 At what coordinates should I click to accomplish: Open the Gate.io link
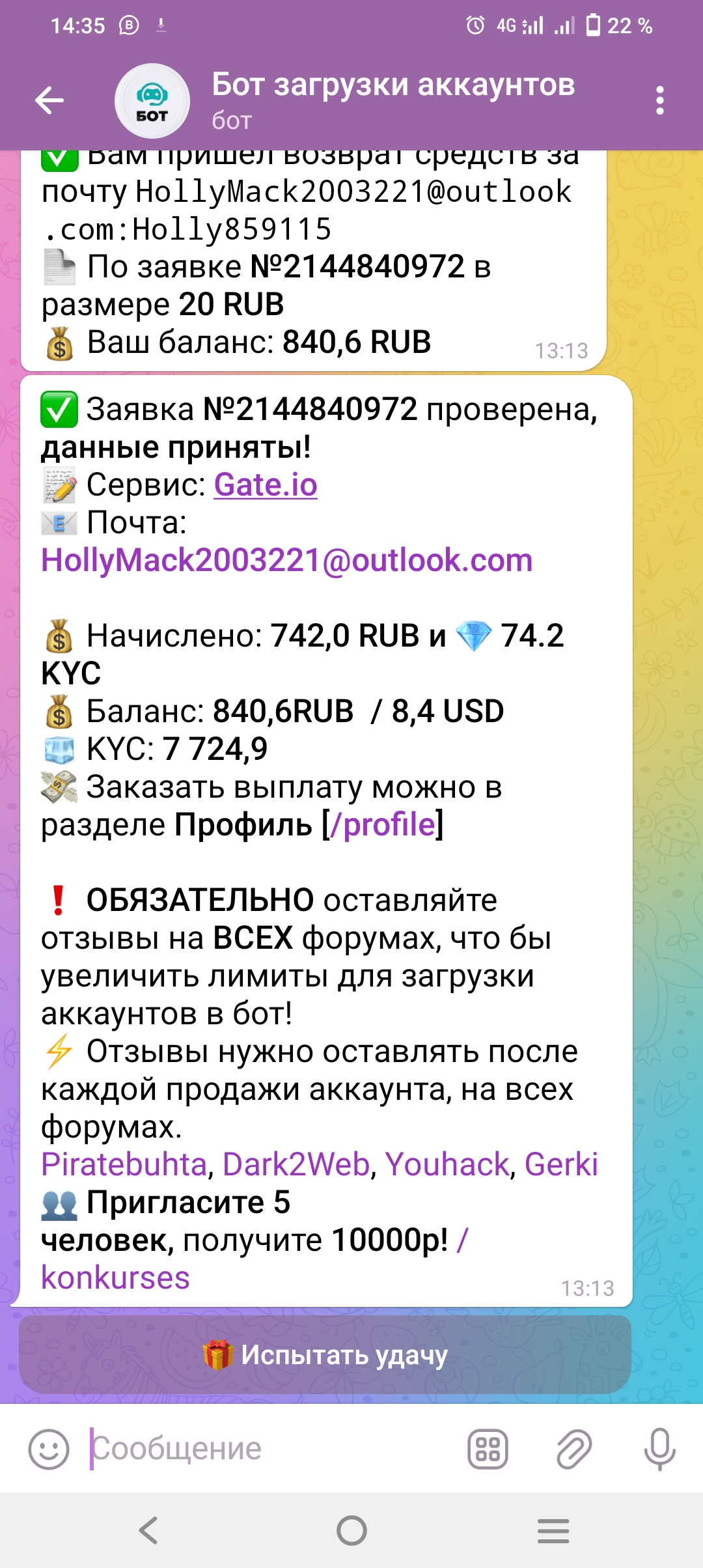pos(266,485)
